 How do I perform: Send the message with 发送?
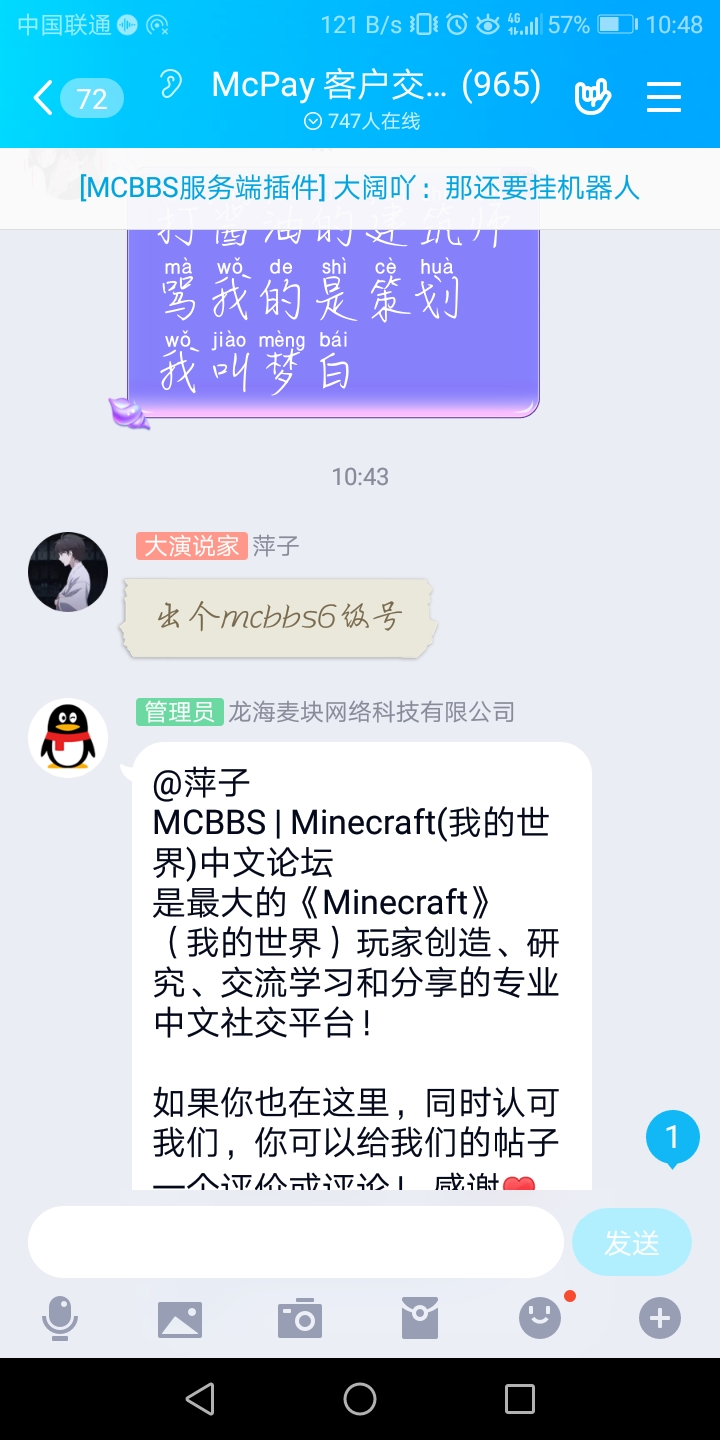tap(632, 1242)
